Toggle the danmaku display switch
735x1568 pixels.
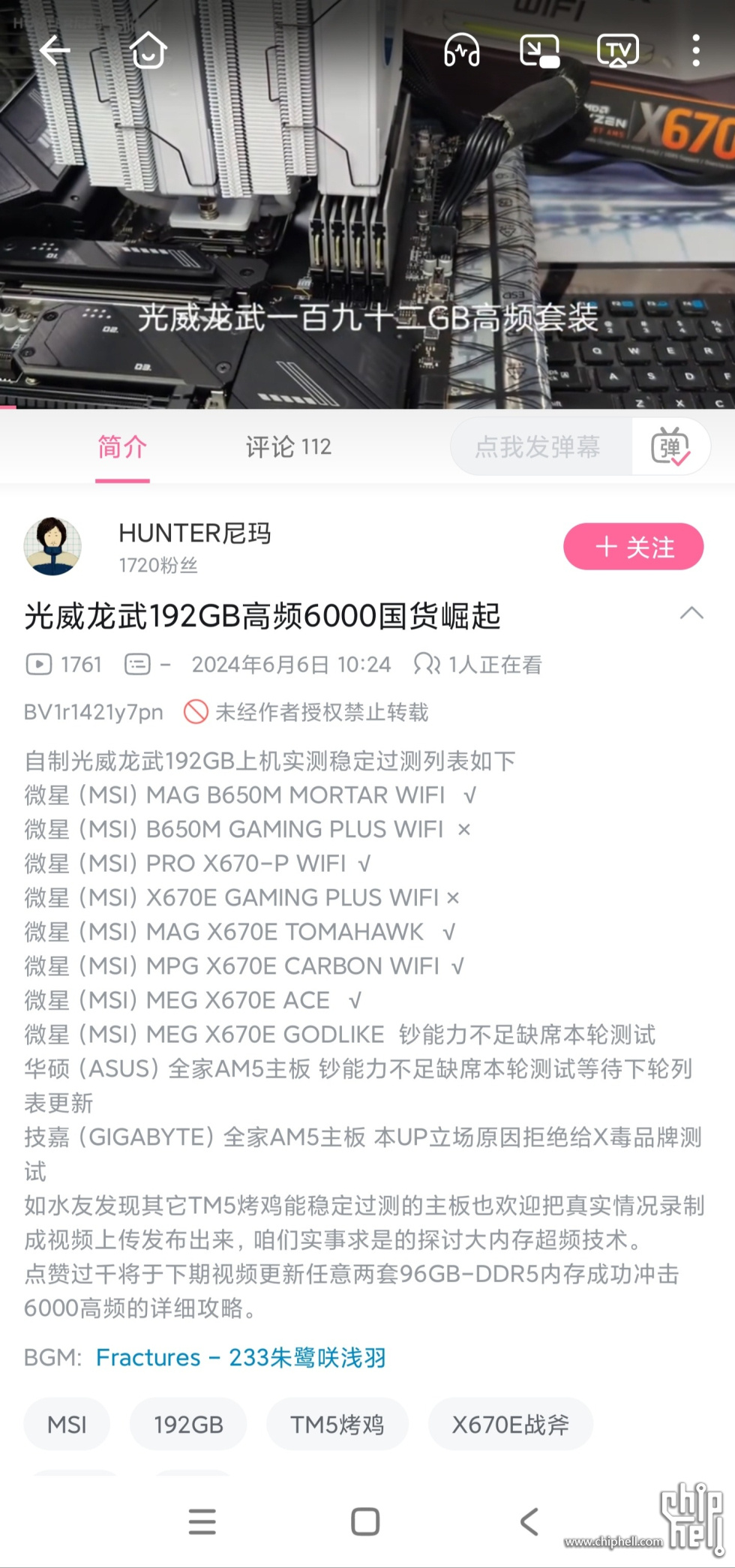point(670,447)
